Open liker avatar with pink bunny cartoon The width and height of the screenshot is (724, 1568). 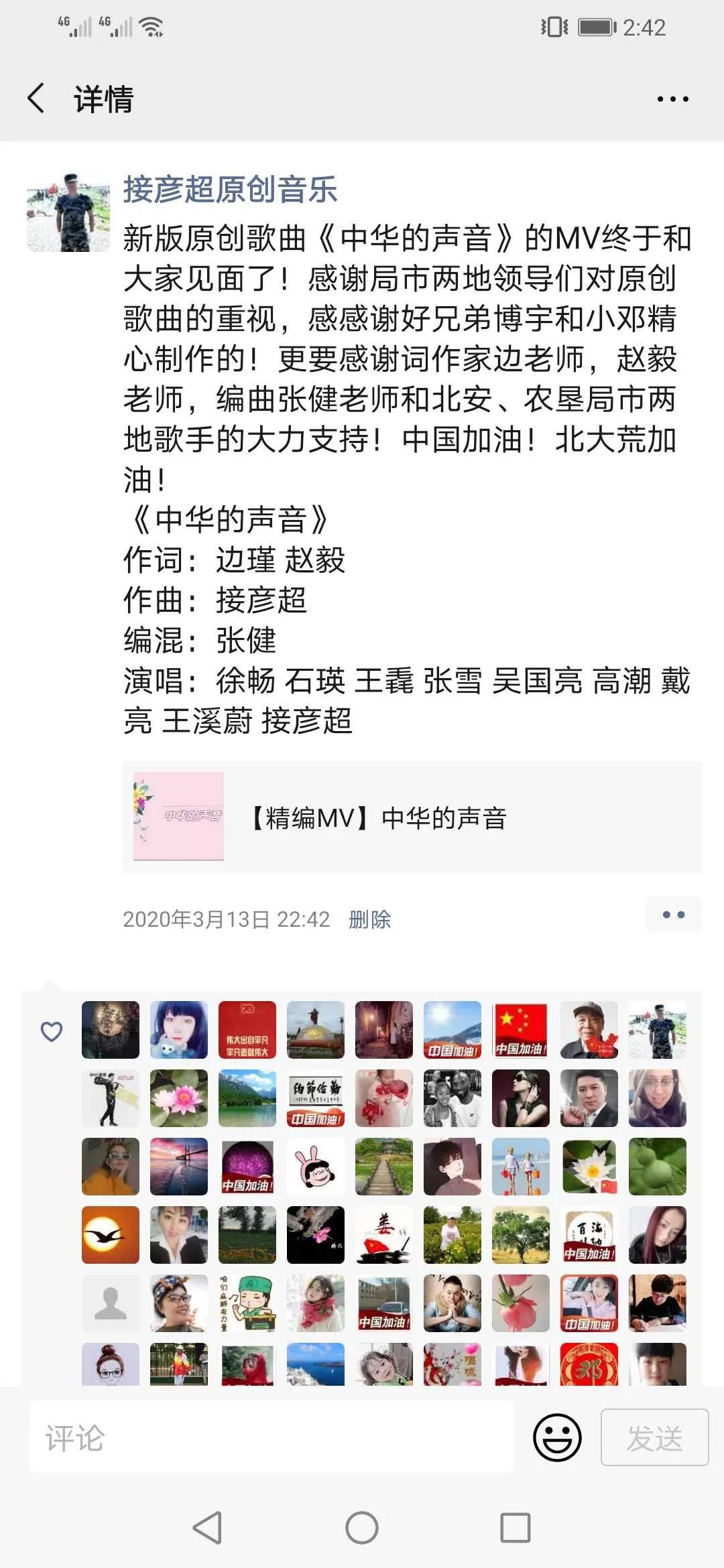pyautogui.click(x=316, y=1167)
